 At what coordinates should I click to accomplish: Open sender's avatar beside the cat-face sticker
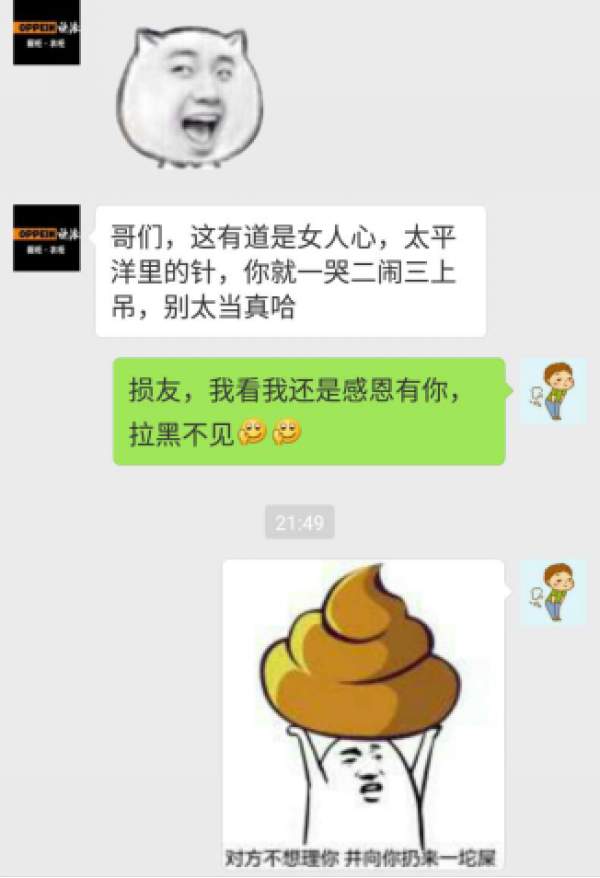coord(46,33)
